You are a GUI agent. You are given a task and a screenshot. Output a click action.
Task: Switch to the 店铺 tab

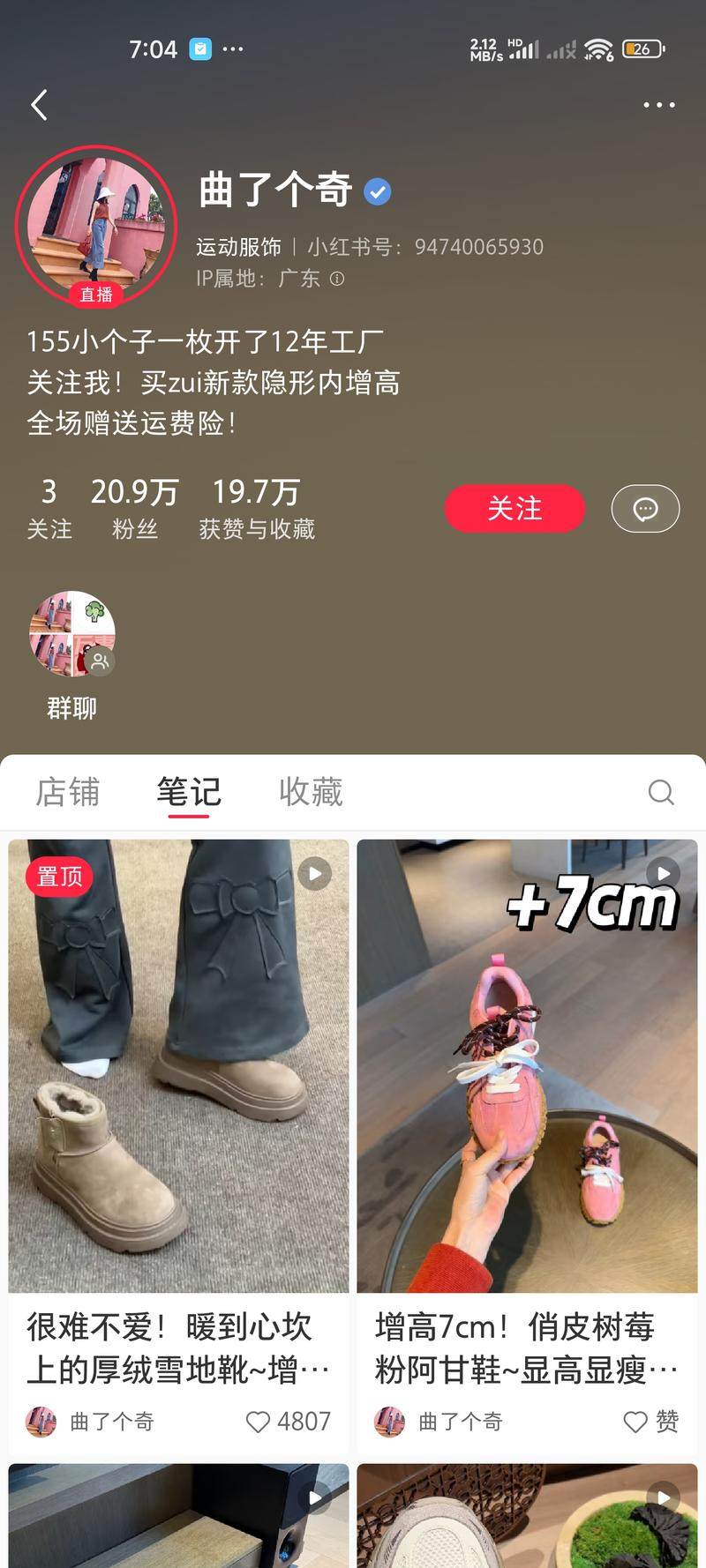click(68, 791)
